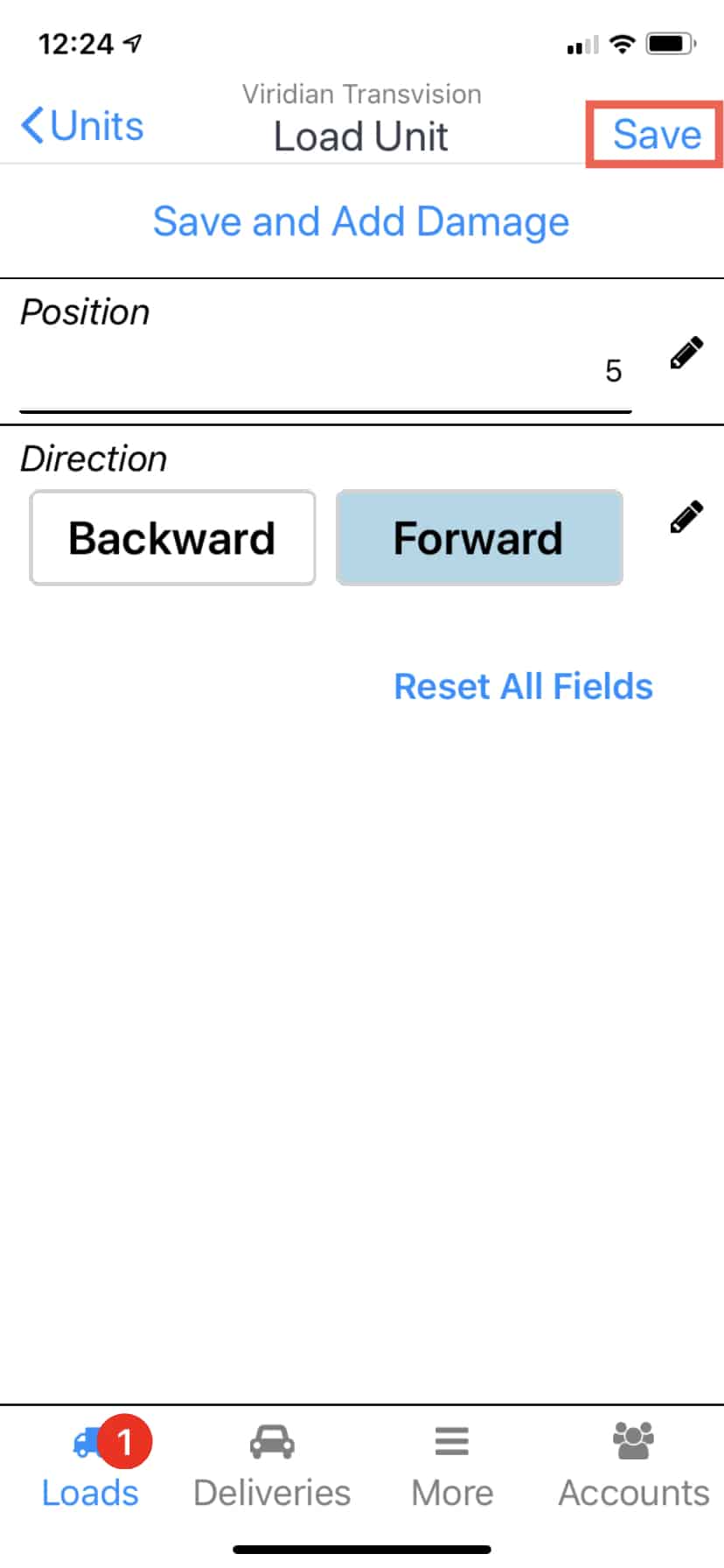724x1568 pixels.
Task: Reset All Fields
Action: coord(523,687)
